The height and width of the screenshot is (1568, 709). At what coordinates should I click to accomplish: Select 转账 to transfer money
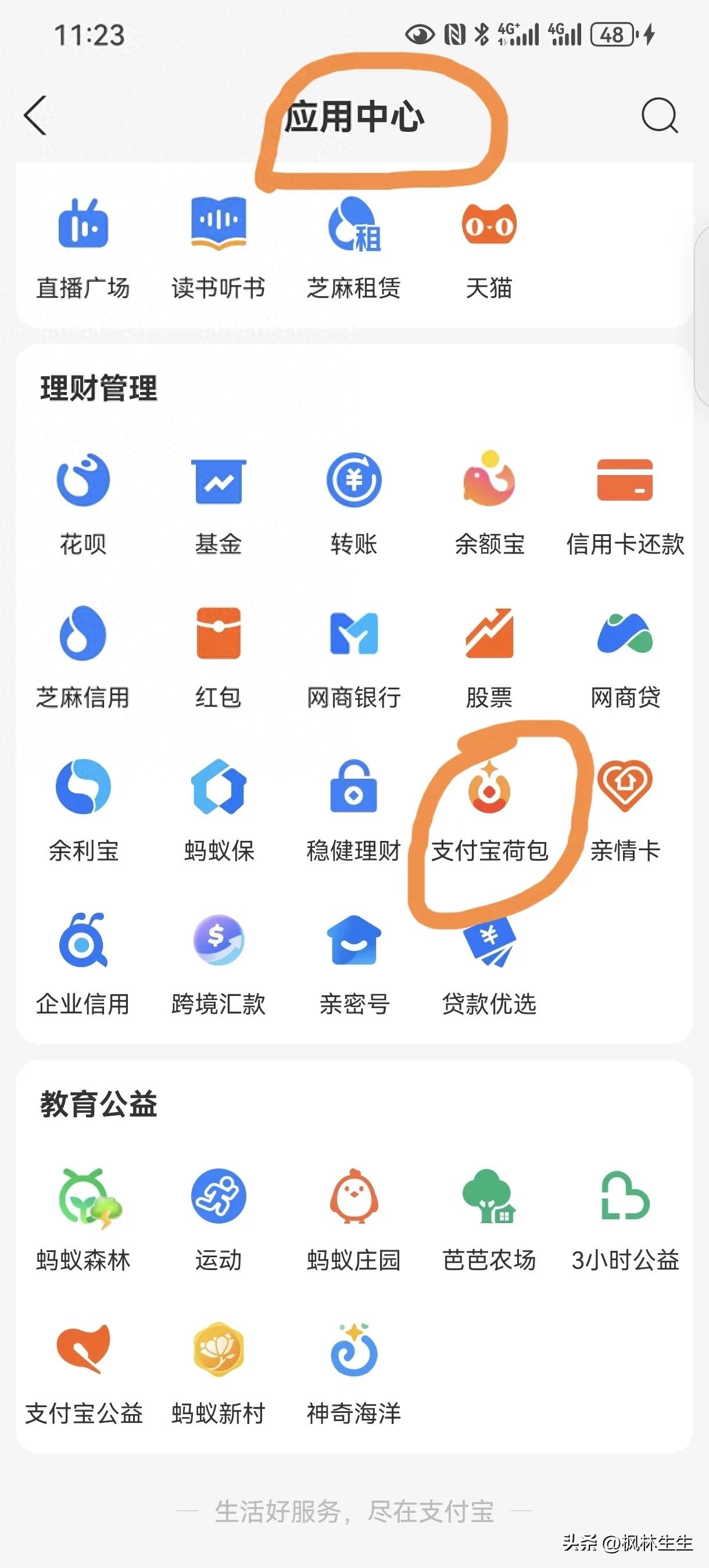[x=354, y=481]
